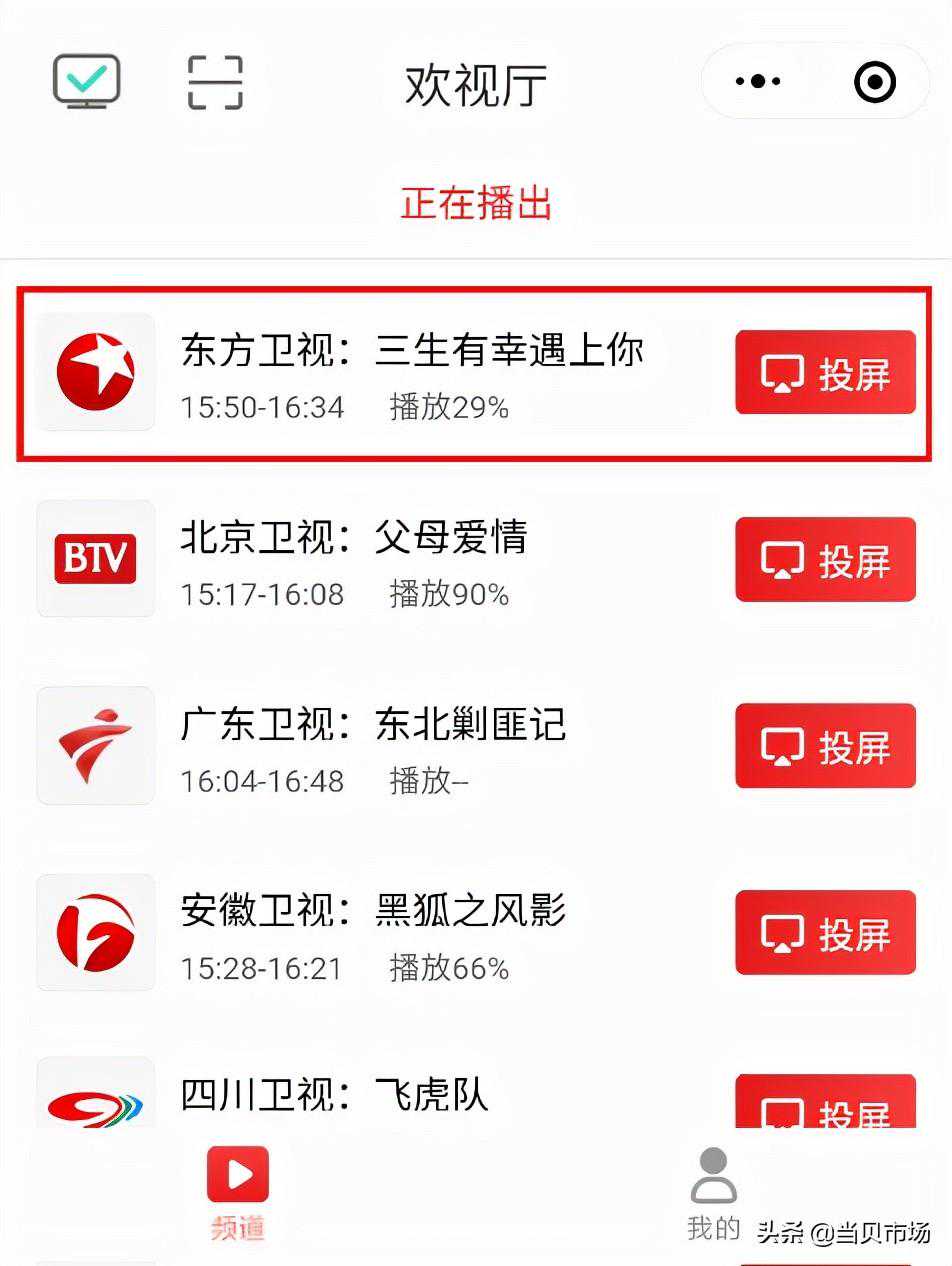Cast 父母爱情 using its 投屏 button
Screen dimensions: 952x1266
[x=824, y=559]
